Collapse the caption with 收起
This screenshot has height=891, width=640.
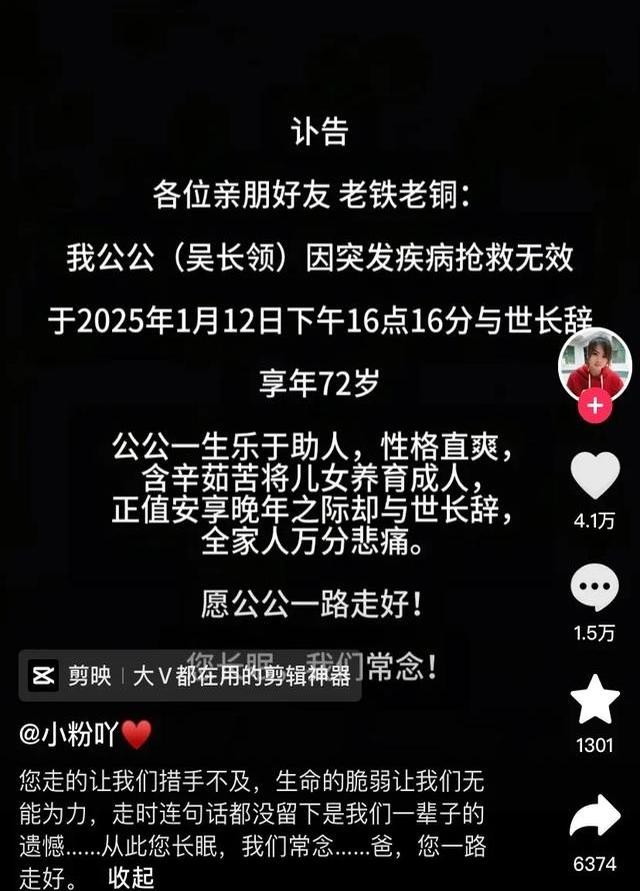click(x=130, y=876)
